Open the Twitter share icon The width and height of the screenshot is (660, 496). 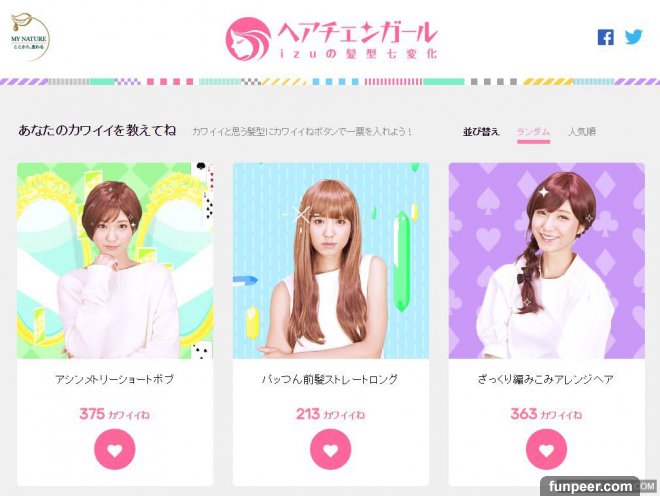click(633, 37)
